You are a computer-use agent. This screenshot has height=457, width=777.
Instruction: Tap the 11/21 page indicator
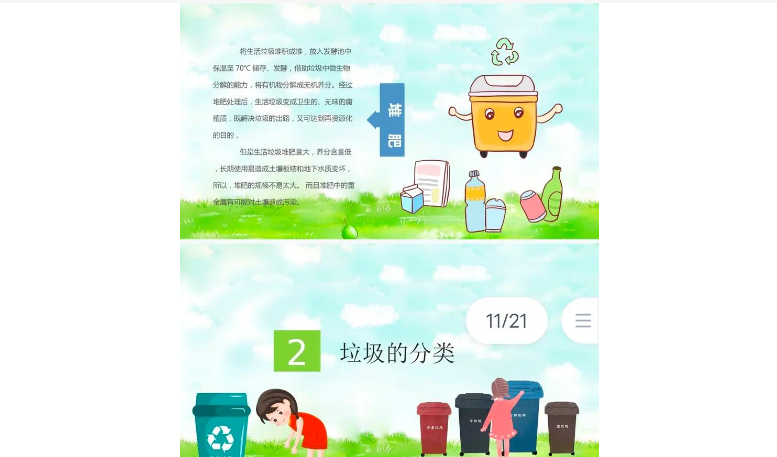506,321
